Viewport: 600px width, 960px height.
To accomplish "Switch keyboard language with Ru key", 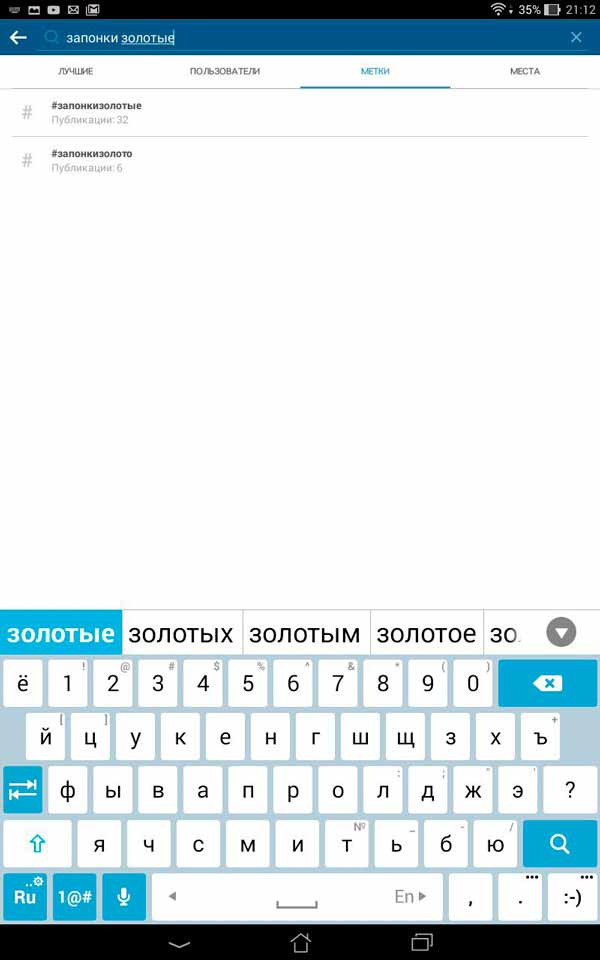I will (x=25, y=897).
